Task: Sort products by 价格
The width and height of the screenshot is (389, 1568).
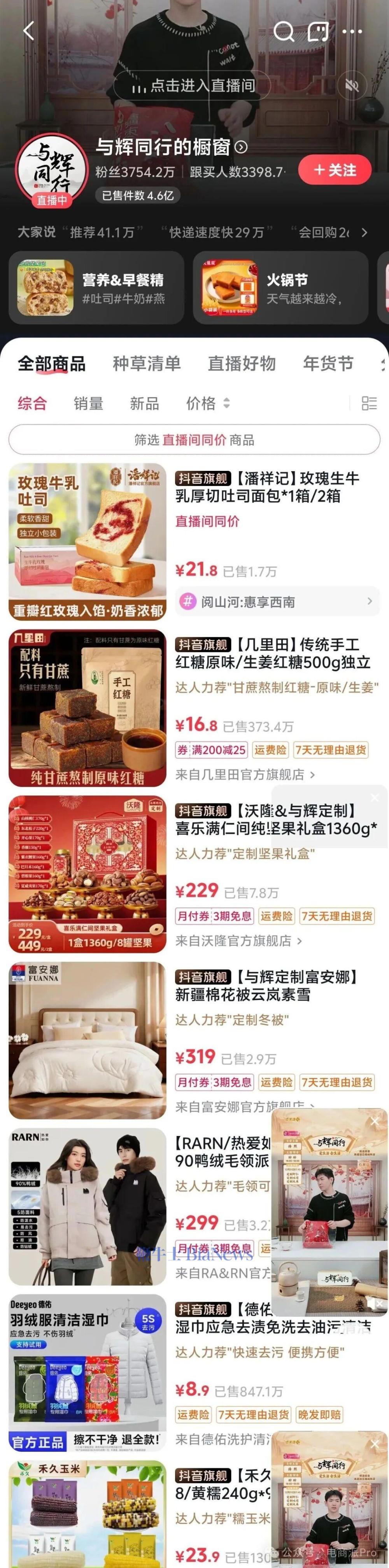Action: click(x=207, y=403)
